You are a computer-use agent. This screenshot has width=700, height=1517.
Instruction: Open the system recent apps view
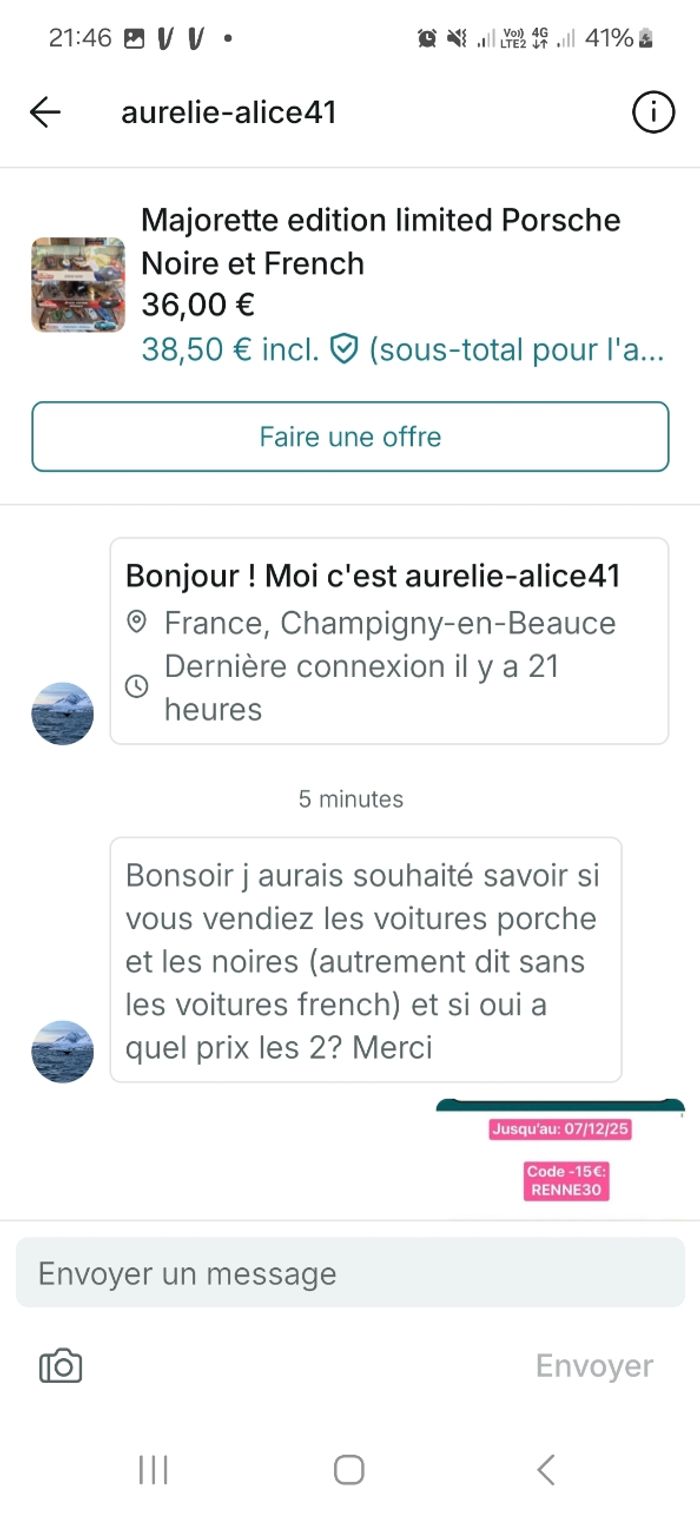153,1470
